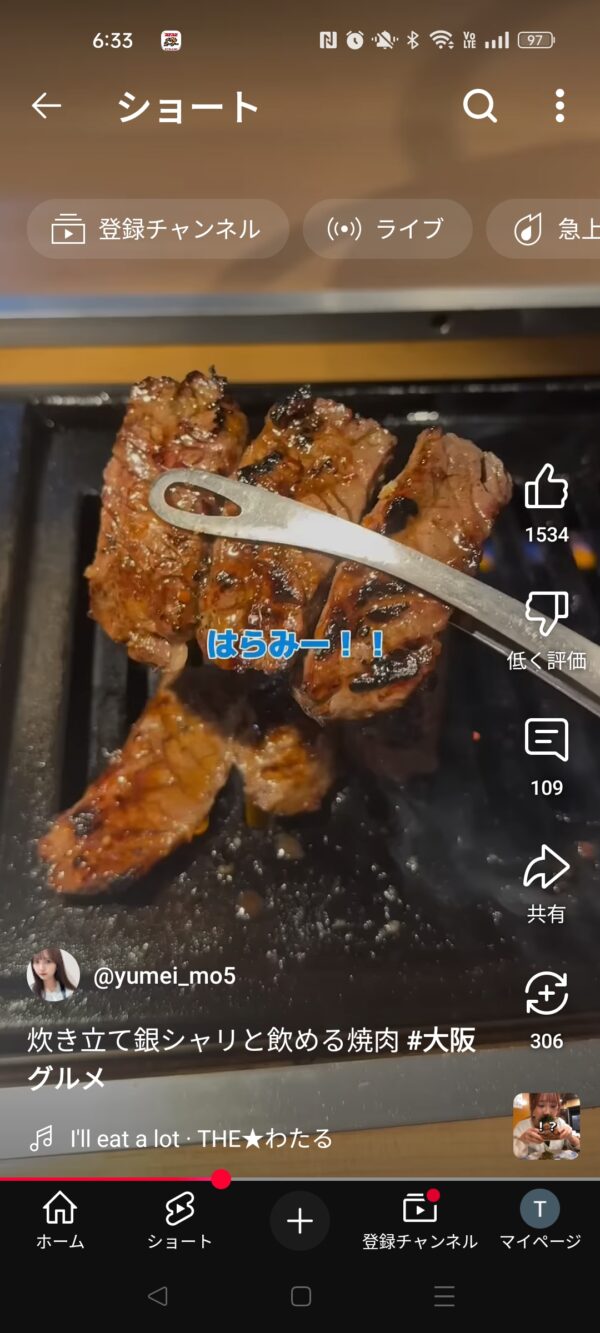Tap the system home button

point(300,1297)
